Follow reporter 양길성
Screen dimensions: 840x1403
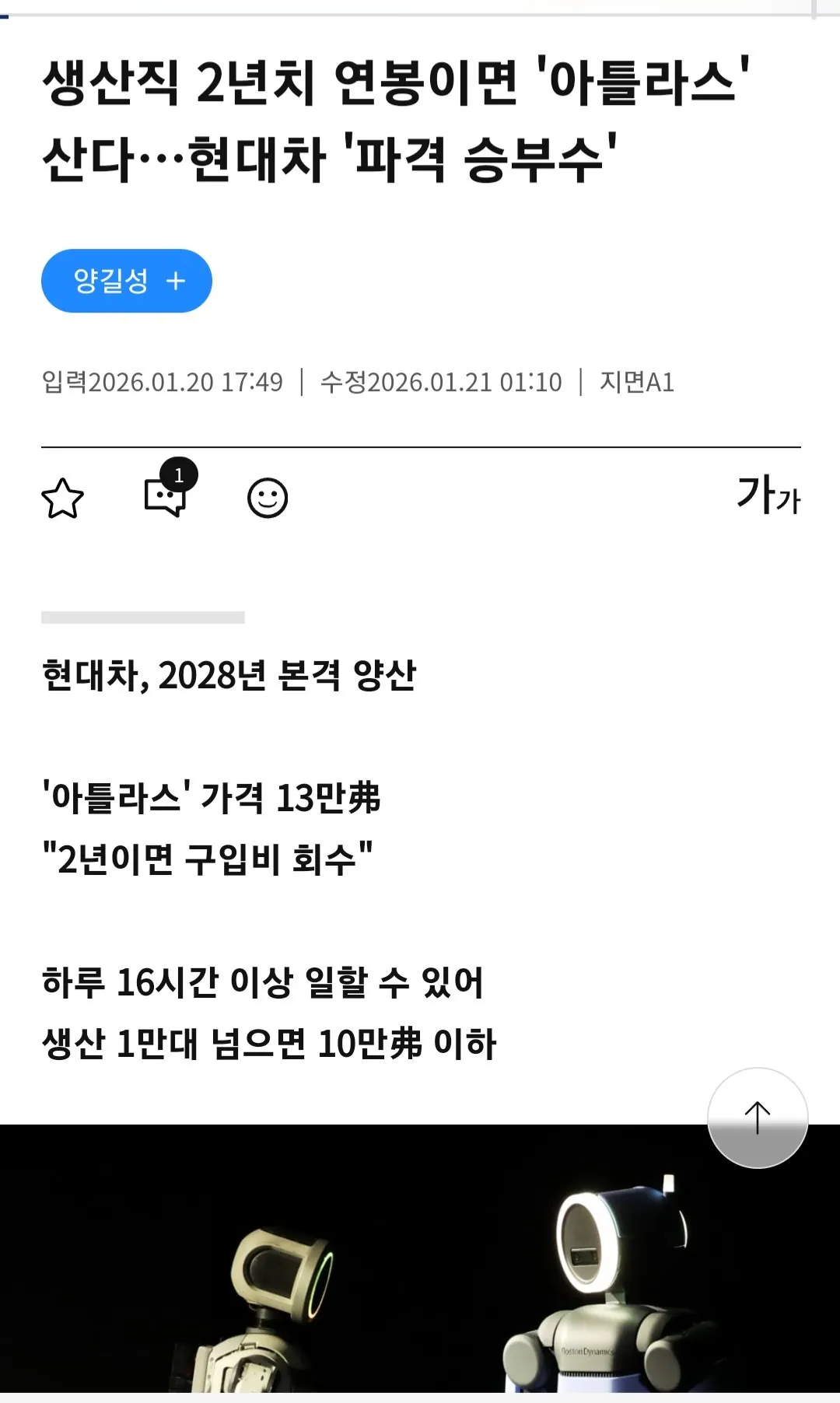127,281
